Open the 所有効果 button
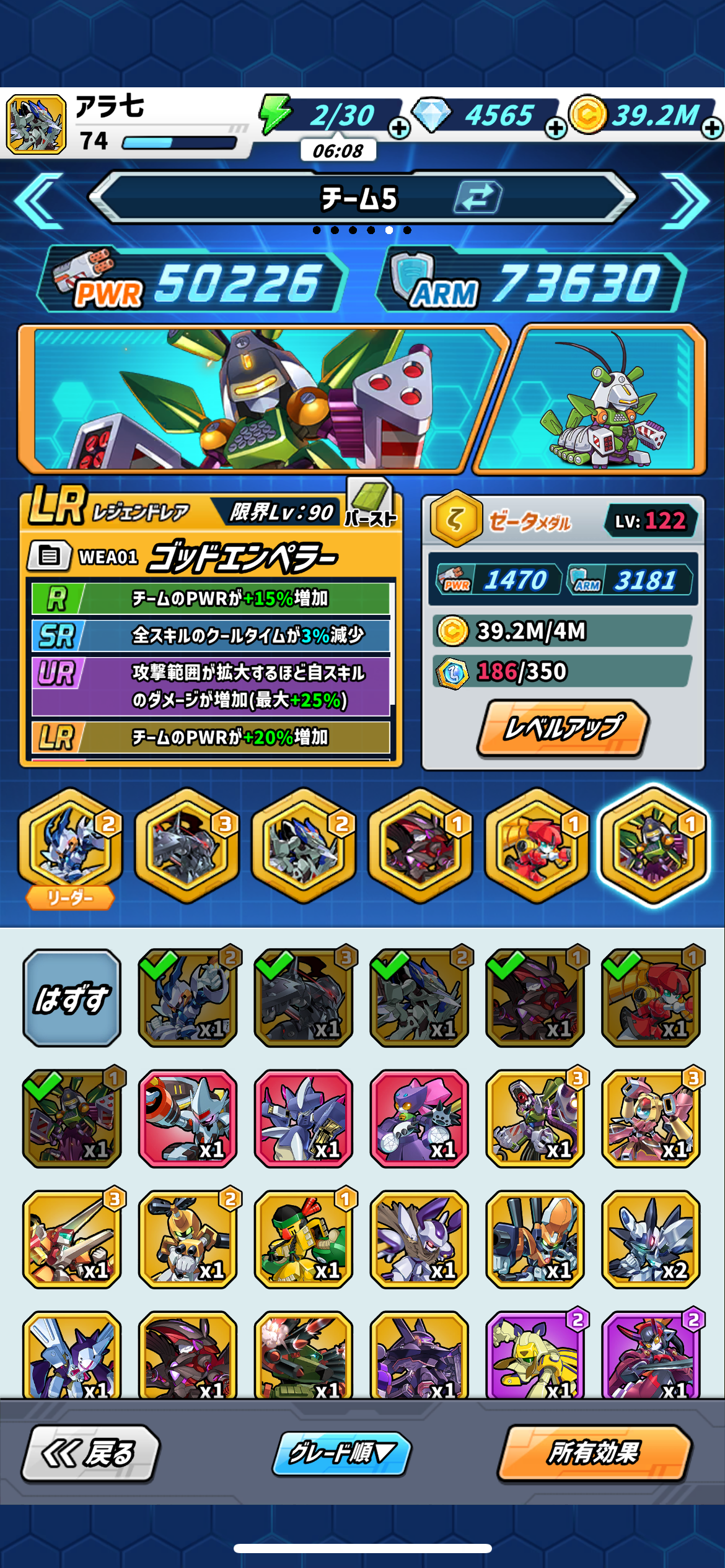 point(594,1453)
